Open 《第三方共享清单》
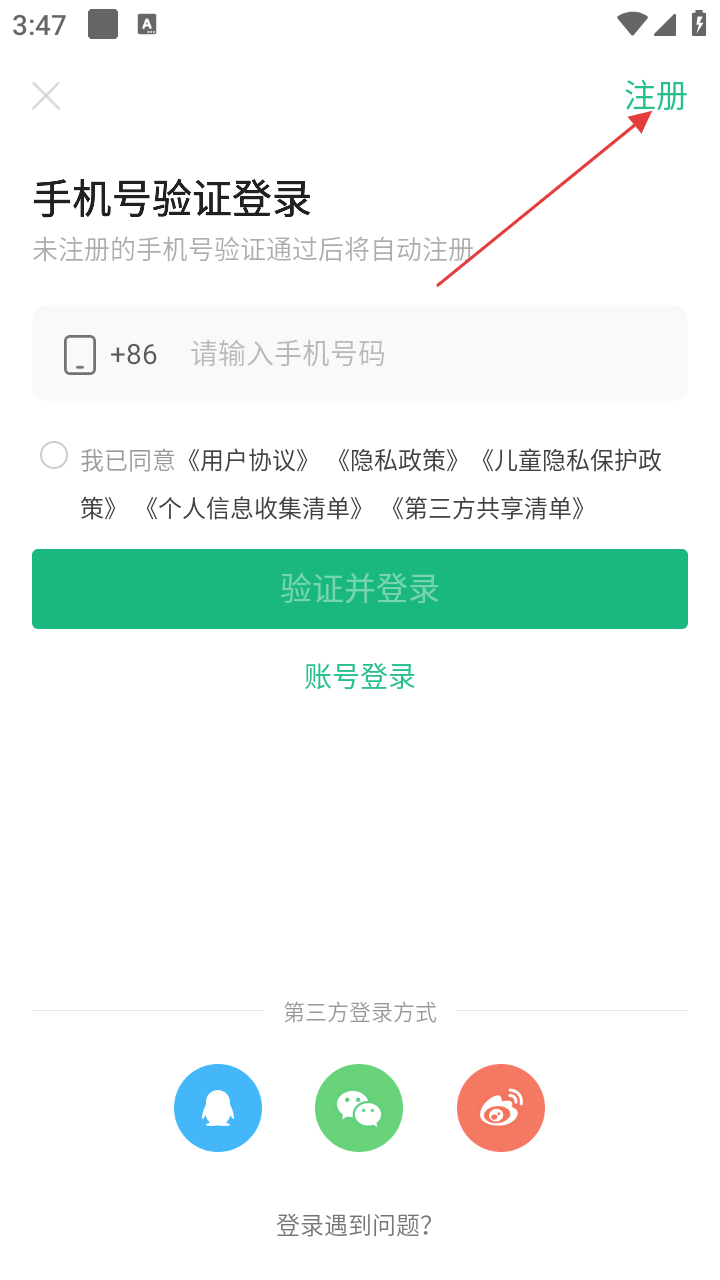The width and height of the screenshot is (720, 1280). (x=487, y=509)
